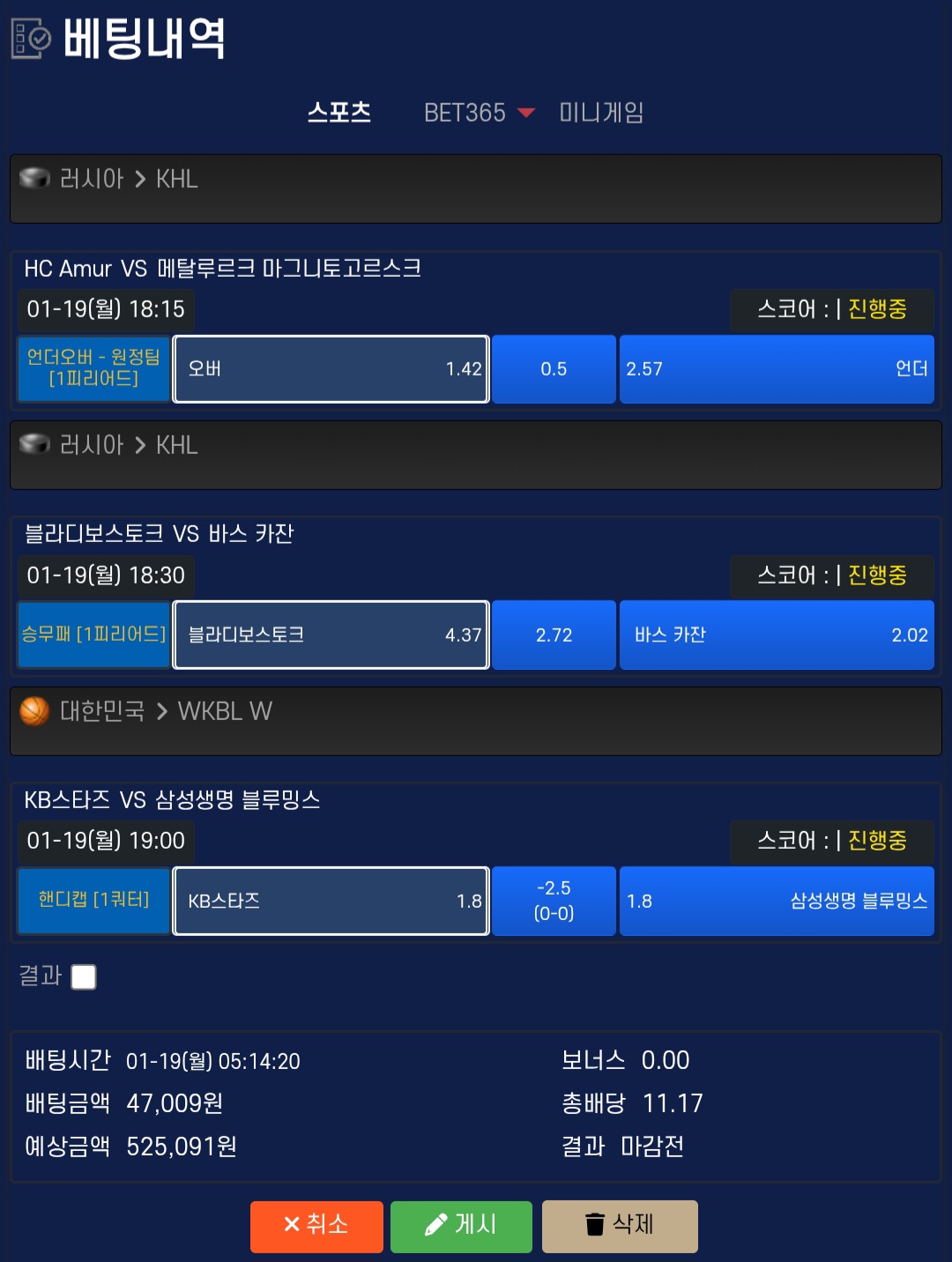The image size is (952, 1262).
Task: Switch to the 미니게임 tab
Action: [x=601, y=113]
